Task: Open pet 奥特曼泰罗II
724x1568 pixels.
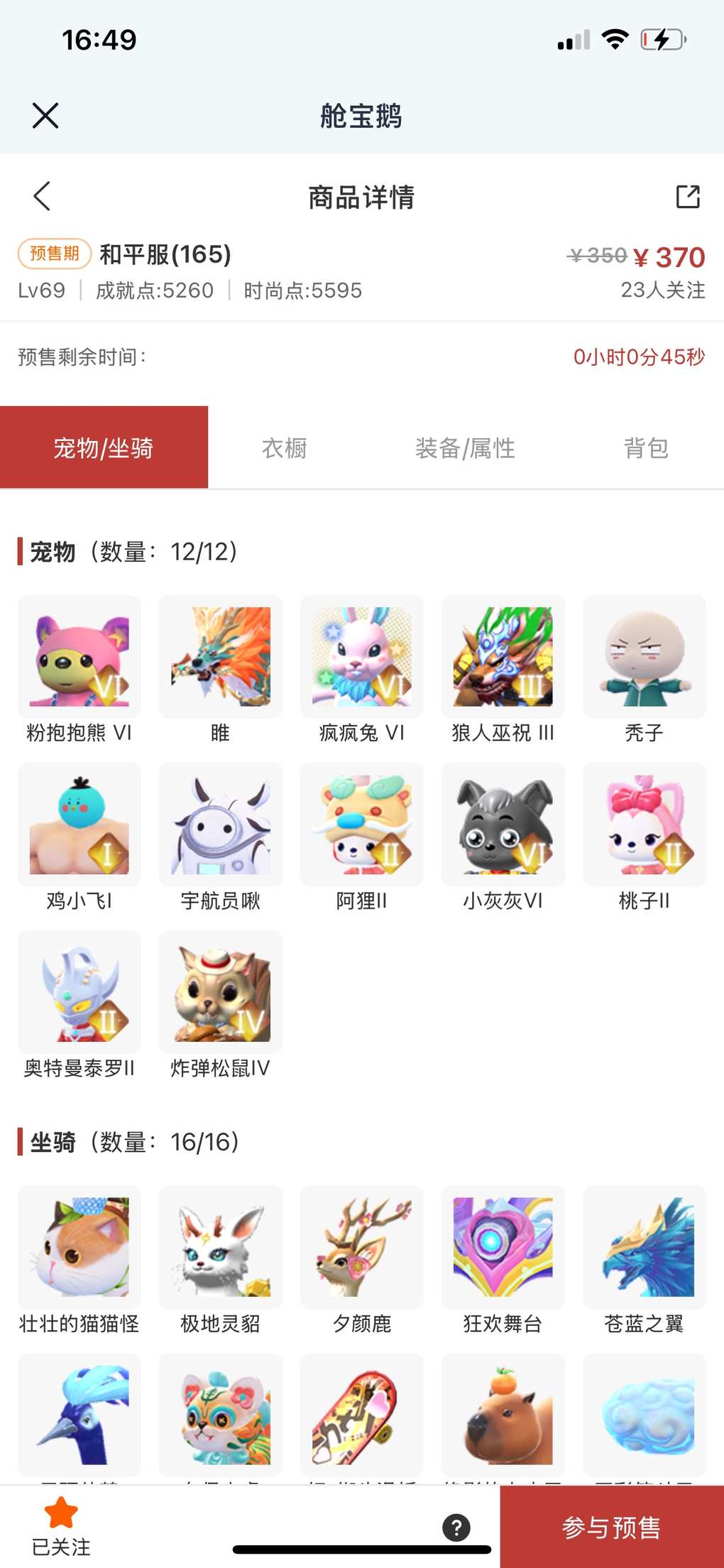Action: 79,992
